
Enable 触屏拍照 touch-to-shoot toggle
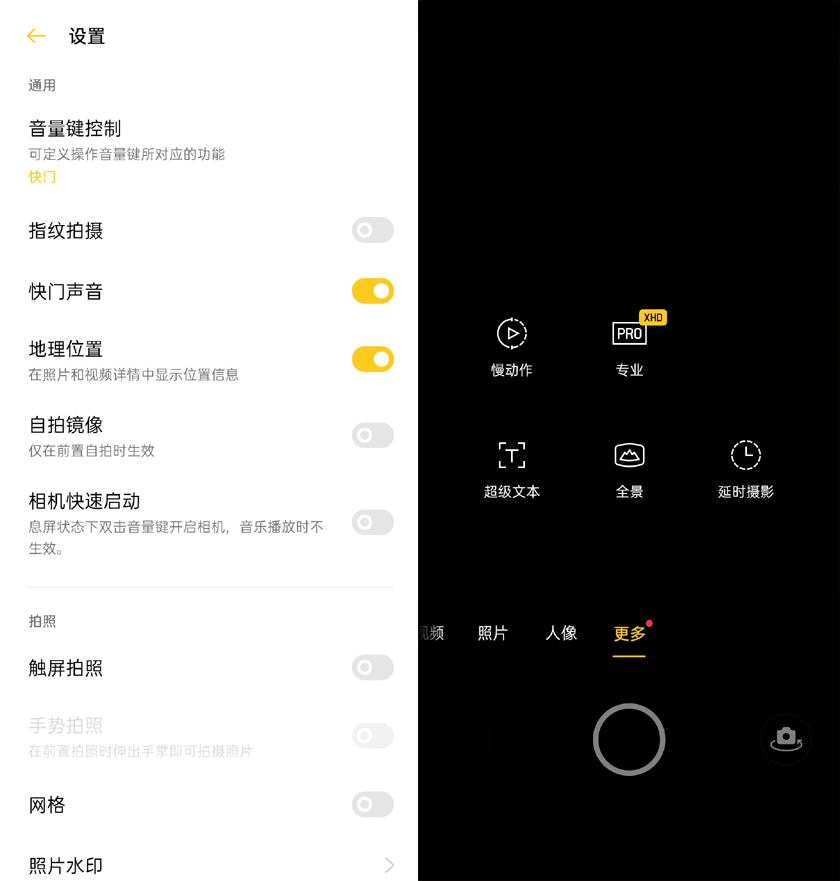(372, 668)
